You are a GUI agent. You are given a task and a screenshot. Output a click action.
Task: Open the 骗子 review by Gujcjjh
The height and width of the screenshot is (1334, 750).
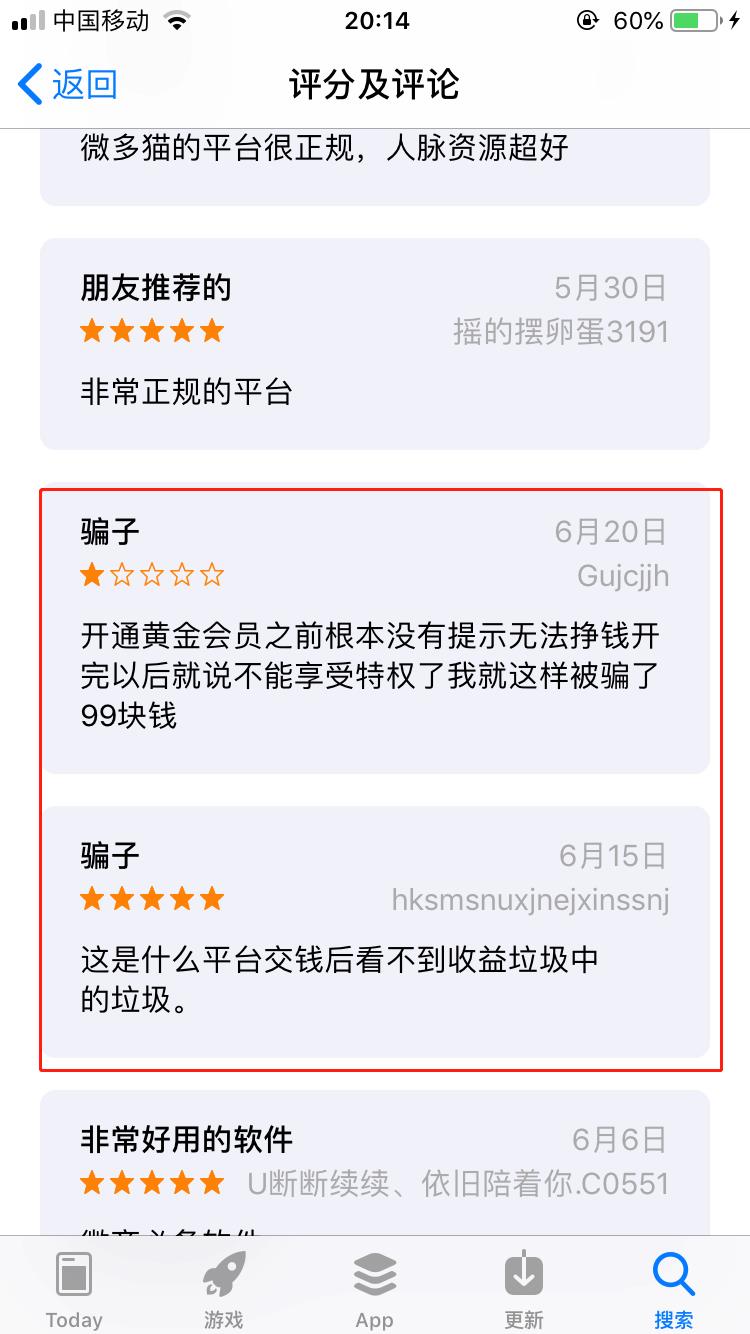pos(374,630)
